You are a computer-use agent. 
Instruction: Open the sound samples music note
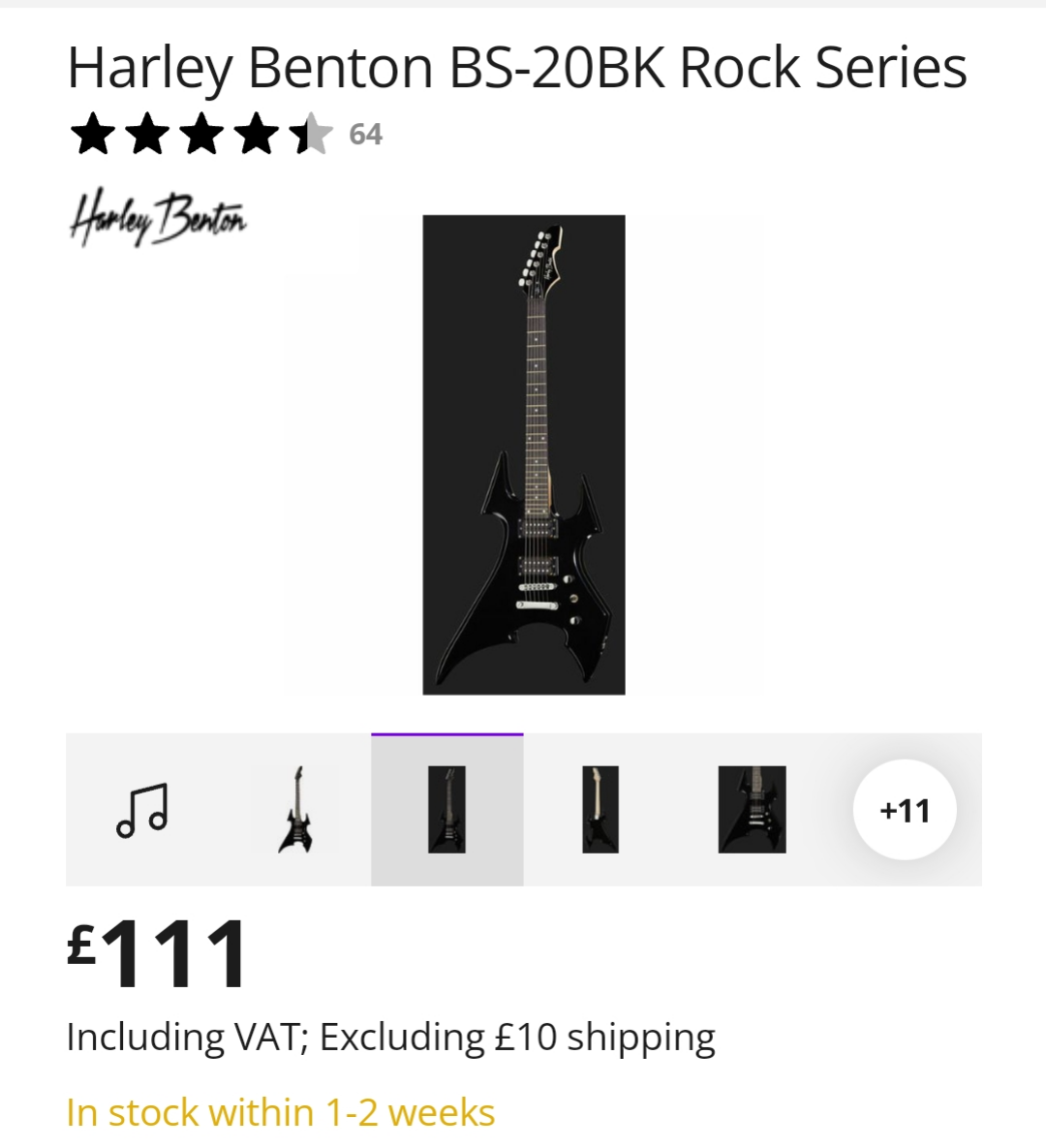click(x=142, y=810)
